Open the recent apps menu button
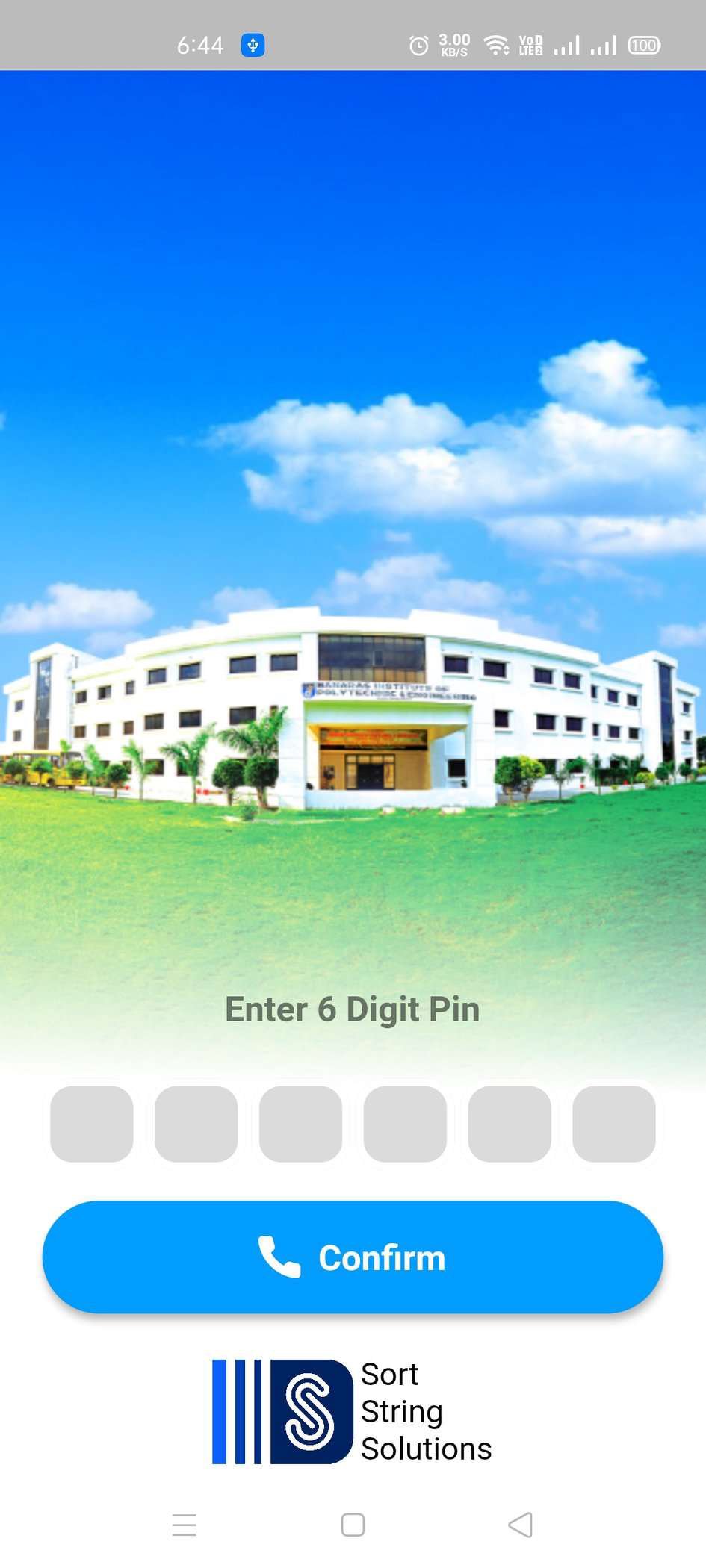Image resolution: width=706 pixels, height=1568 pixels. (185, 1525)
